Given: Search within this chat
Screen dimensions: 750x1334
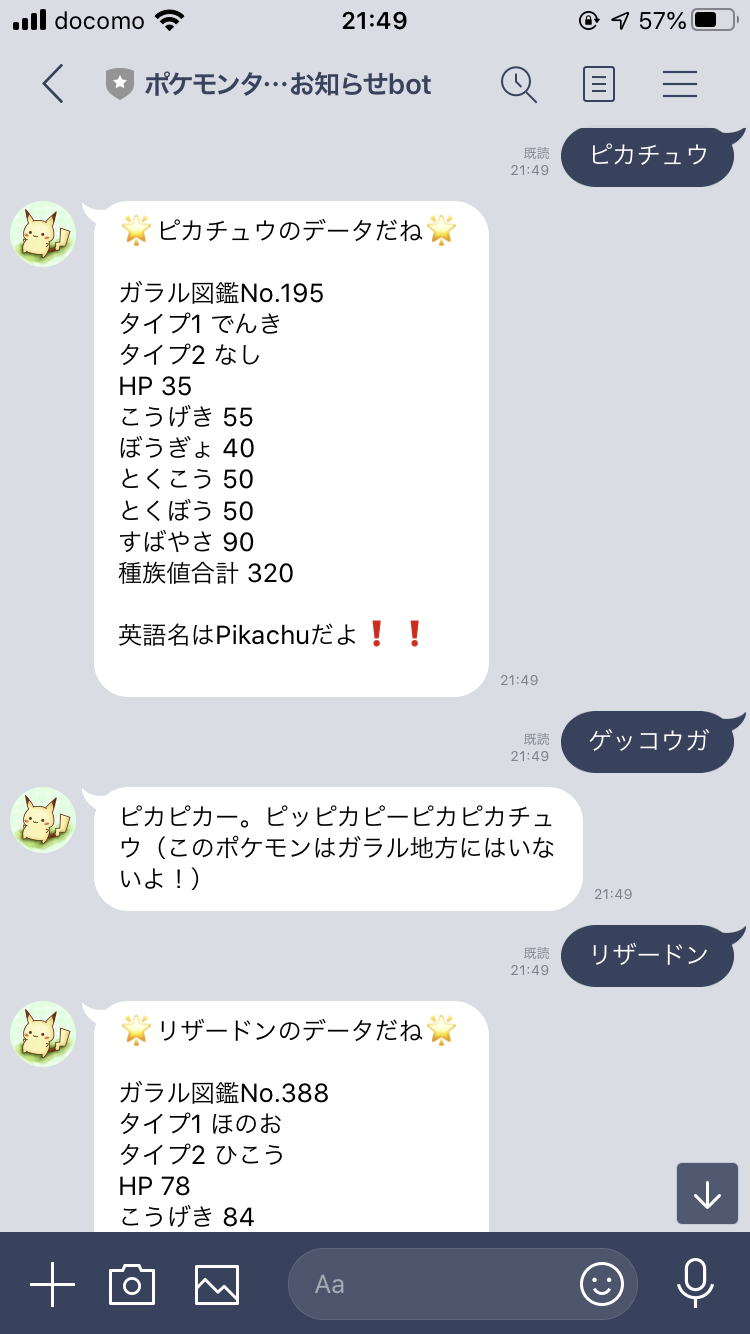Looking at the screenshot, I should click(x=518, y=84).
